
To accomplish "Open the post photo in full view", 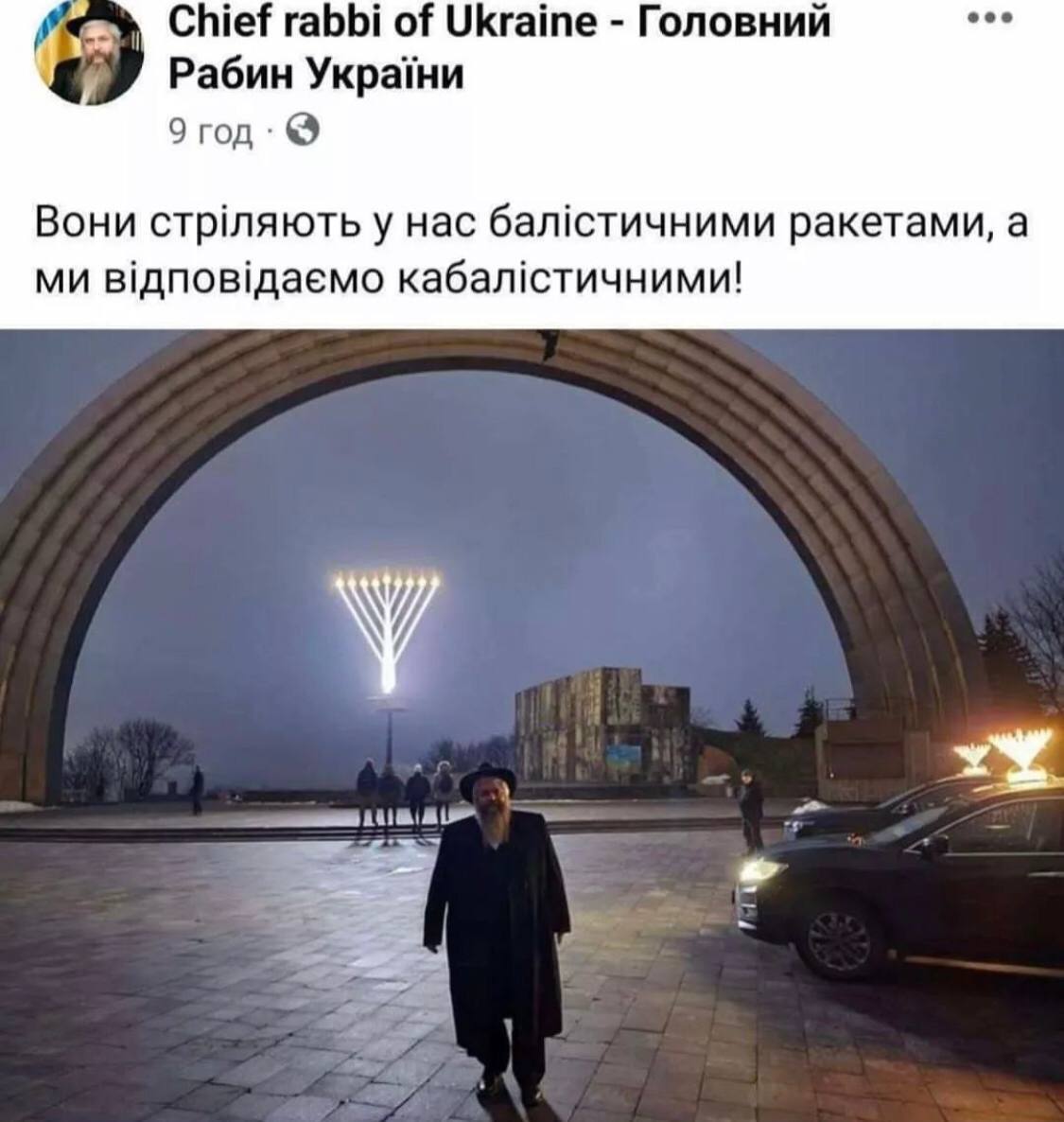I will (x=532, y=724).
